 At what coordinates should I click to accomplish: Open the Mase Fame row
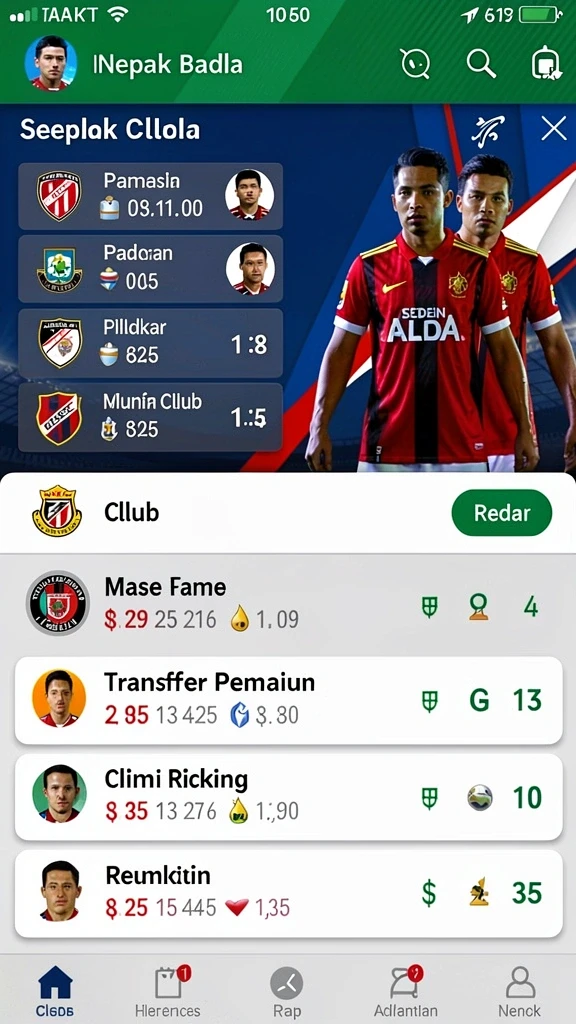tap(288, 605)
